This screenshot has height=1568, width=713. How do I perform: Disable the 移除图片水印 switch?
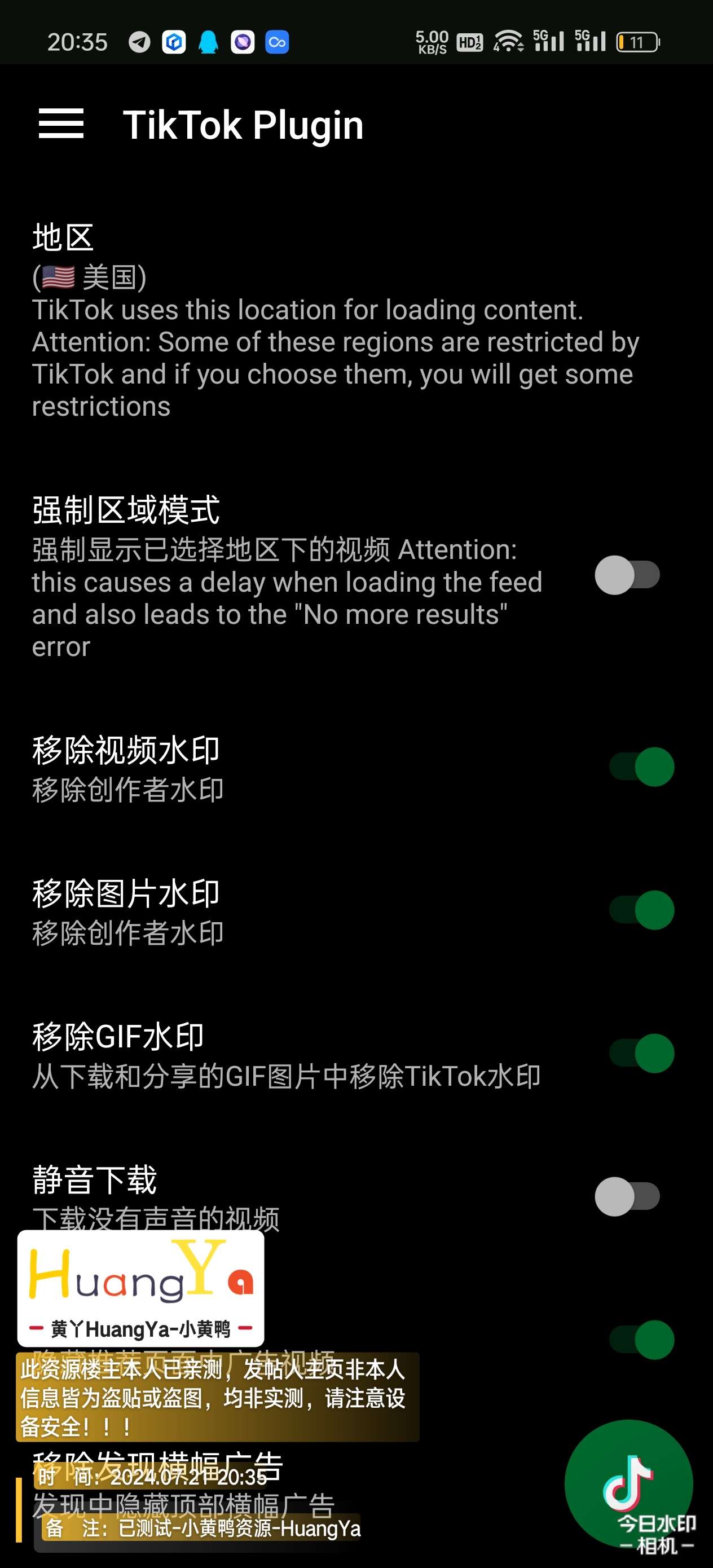pos(642,910)
